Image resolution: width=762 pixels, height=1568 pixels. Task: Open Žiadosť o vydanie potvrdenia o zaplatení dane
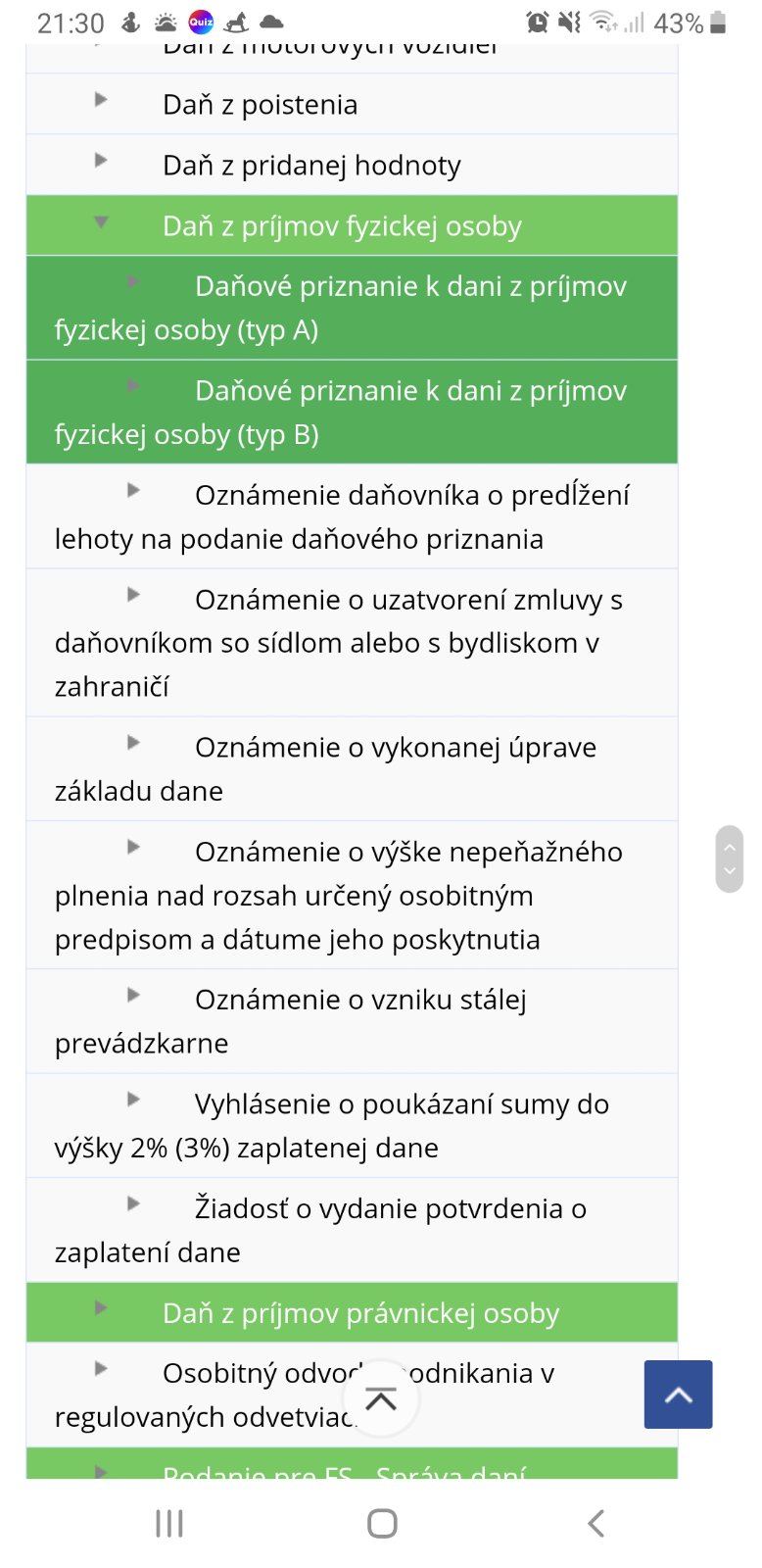[390, 1209]
